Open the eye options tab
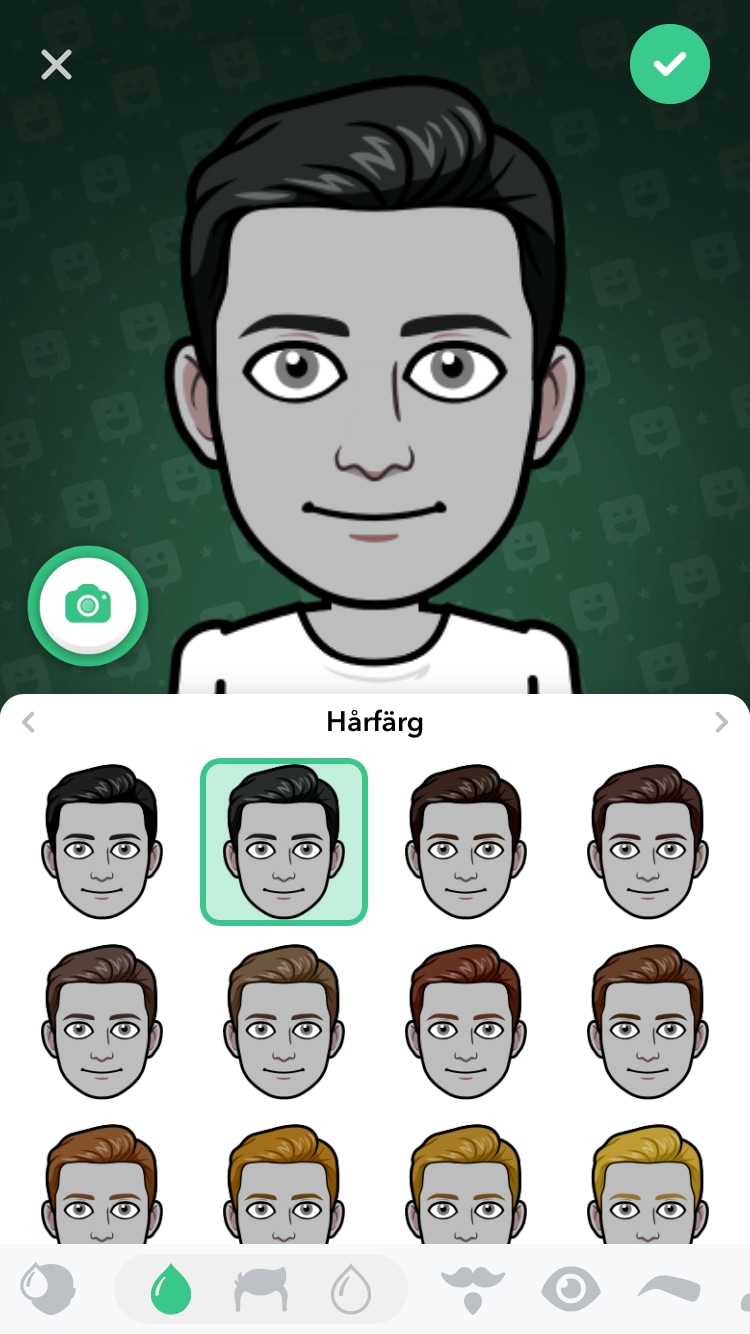The width and height of the screenshot is (750, 1334). tap(571, 1290)
